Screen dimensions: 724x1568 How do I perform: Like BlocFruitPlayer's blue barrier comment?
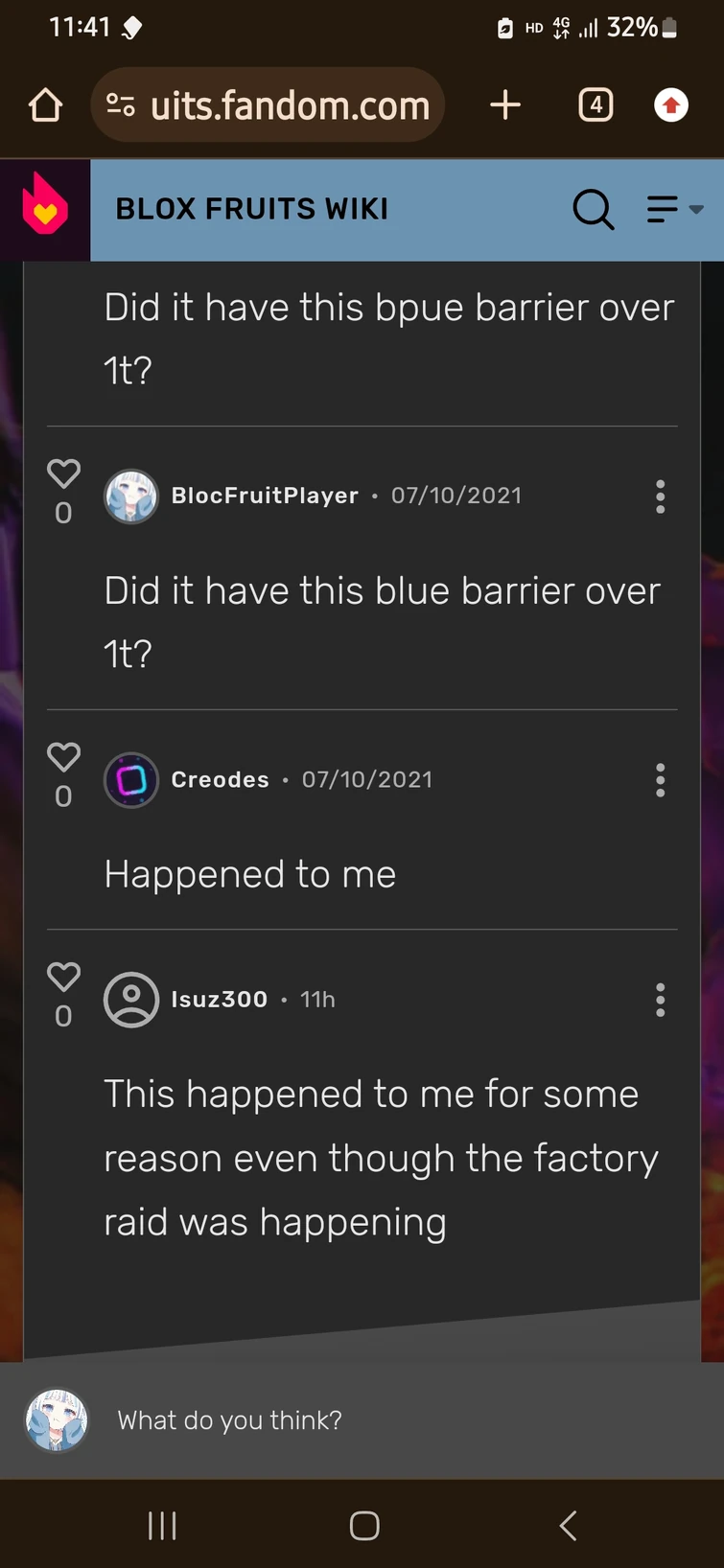(63, 473)
